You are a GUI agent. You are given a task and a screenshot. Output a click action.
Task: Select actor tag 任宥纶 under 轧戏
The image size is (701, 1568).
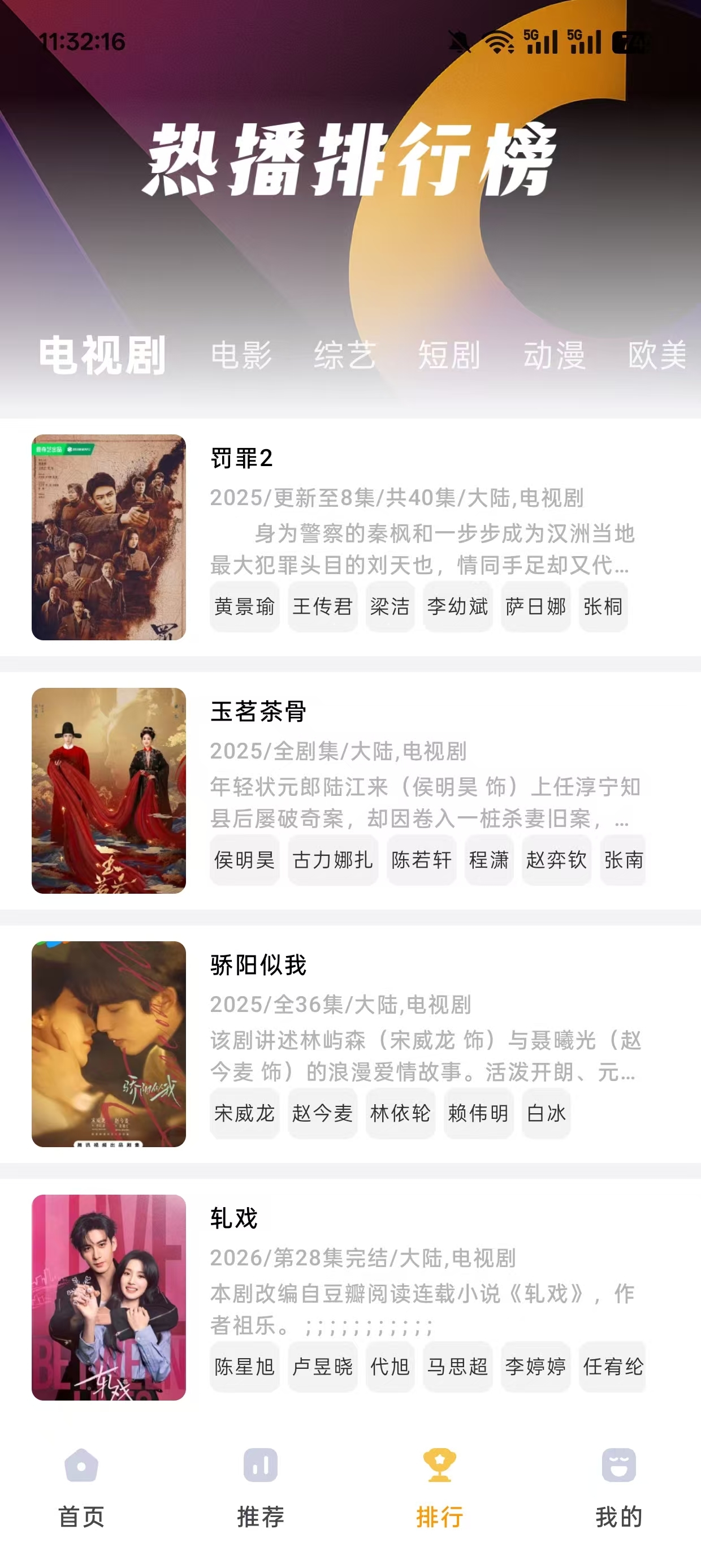pyautogui.click(x=613, y=1365)
